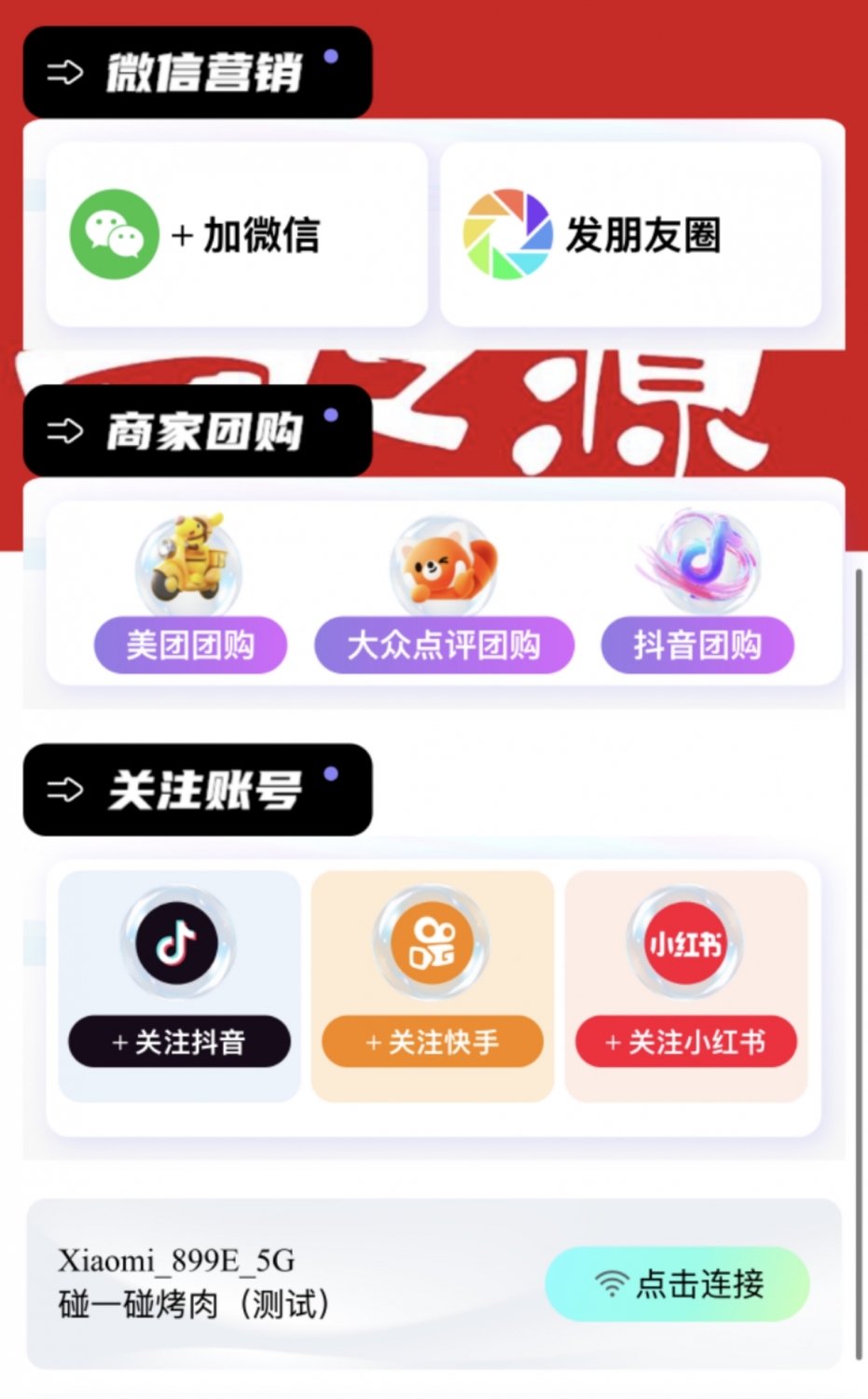
Task: Follow the Douyin account via 关注抖音
Action: coord(179,1042)
